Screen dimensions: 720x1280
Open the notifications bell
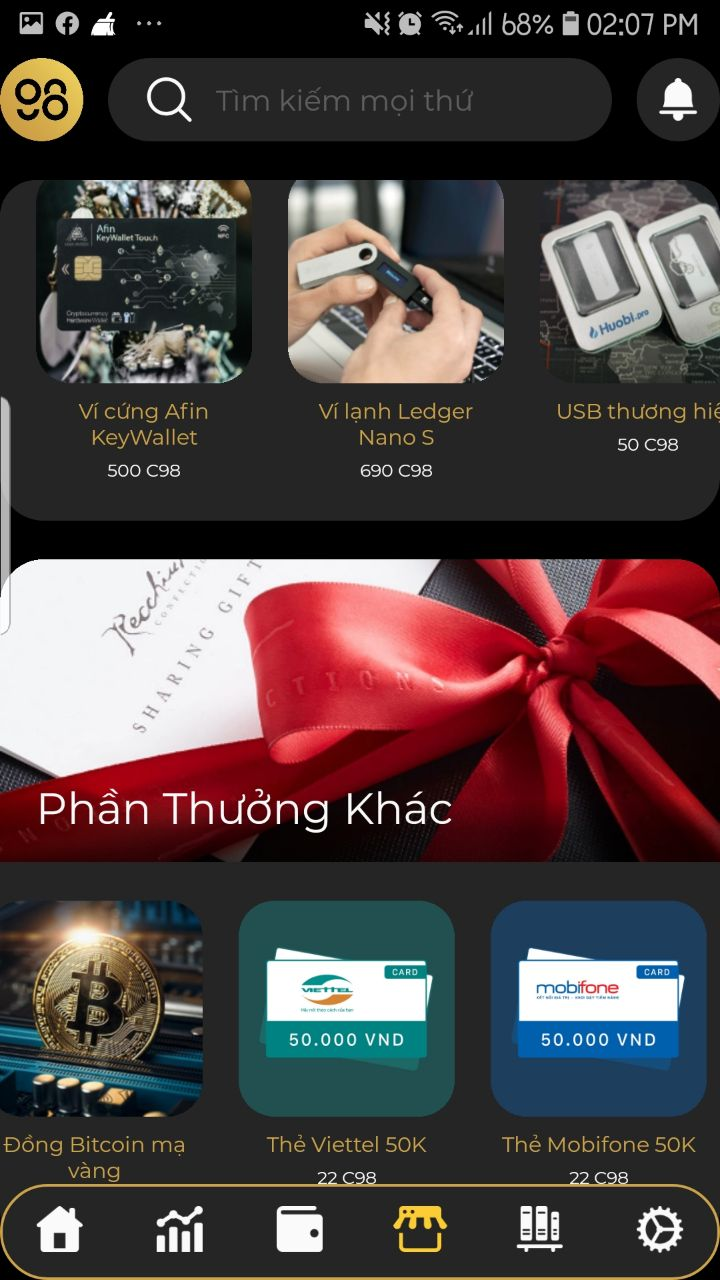(x=678, y=100)
